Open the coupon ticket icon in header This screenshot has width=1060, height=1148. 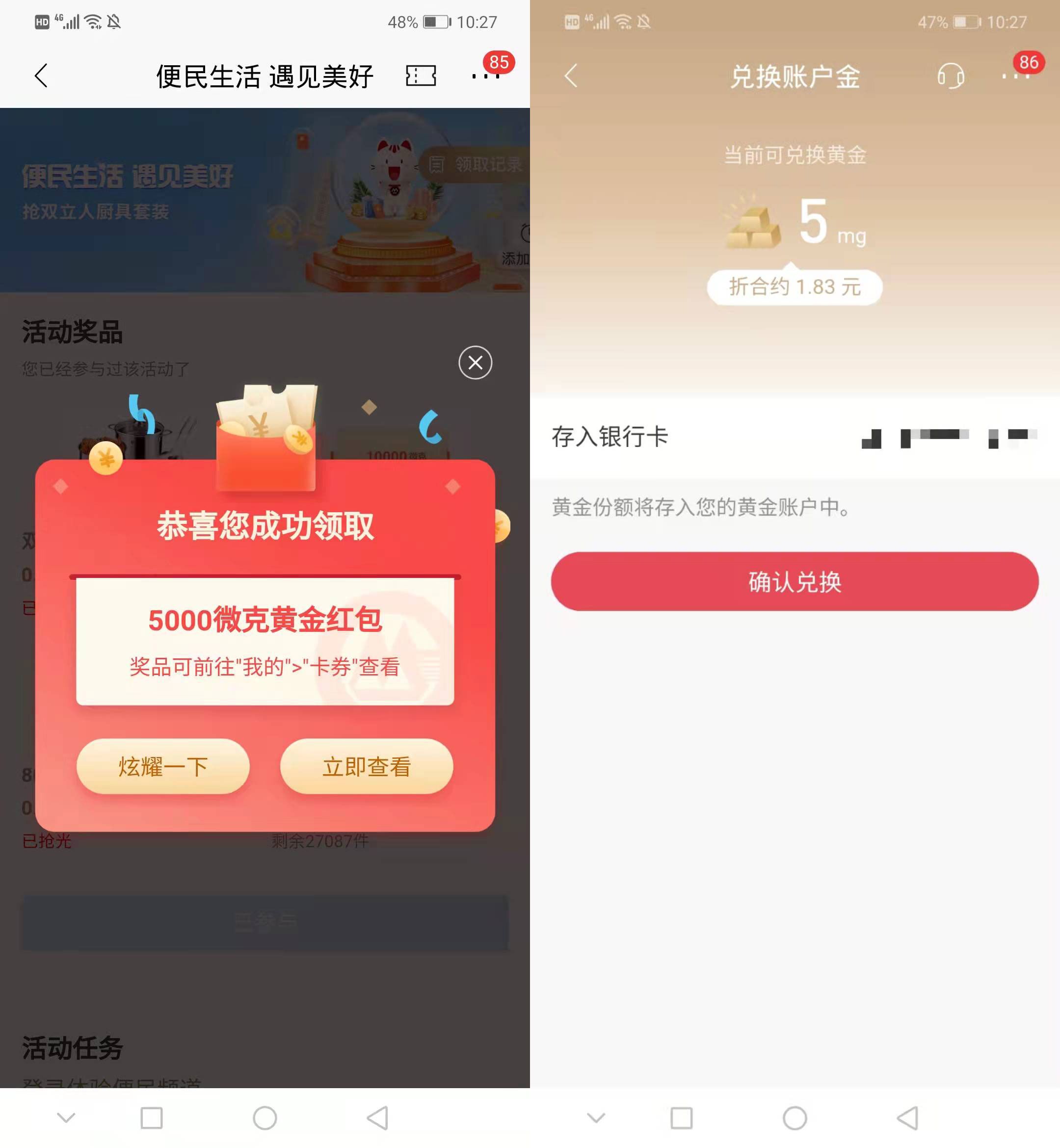click(x=421, y=76)
